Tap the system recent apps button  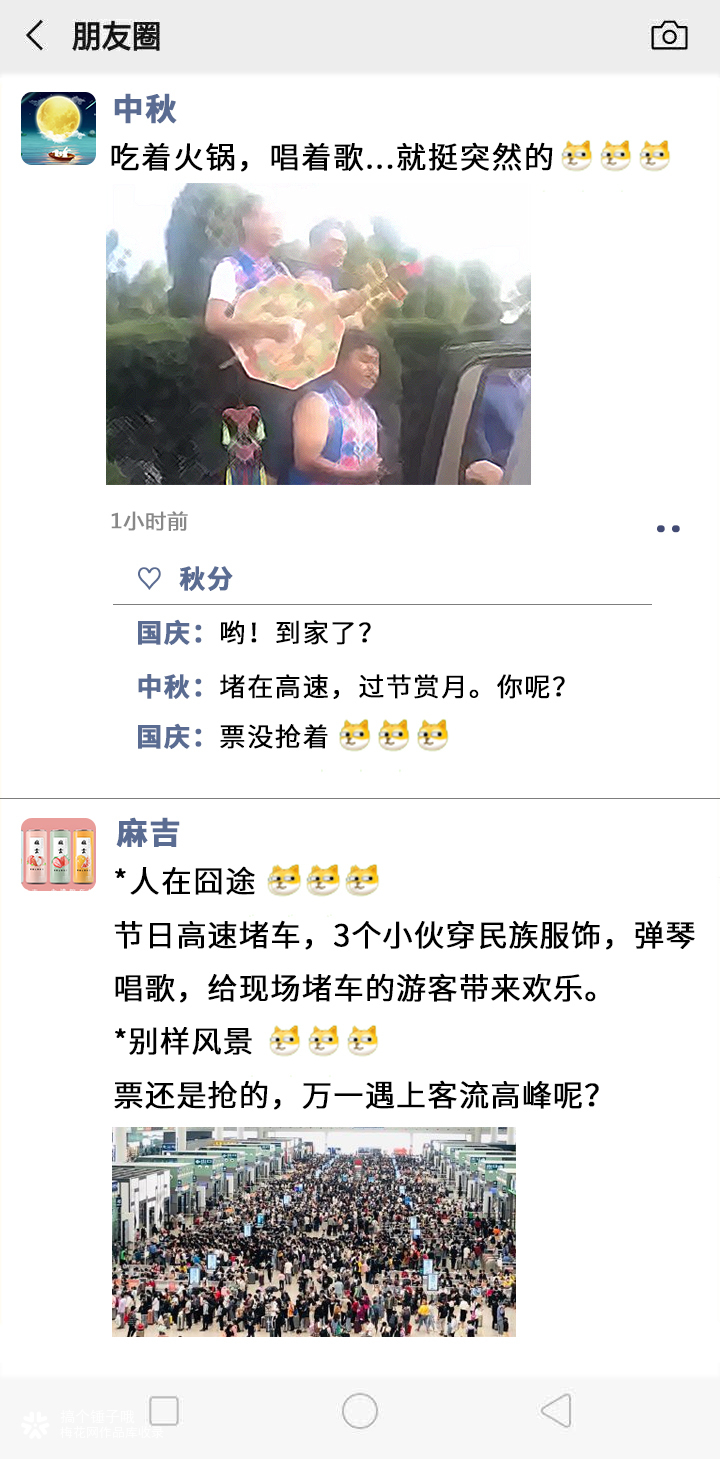point(164,1411)
